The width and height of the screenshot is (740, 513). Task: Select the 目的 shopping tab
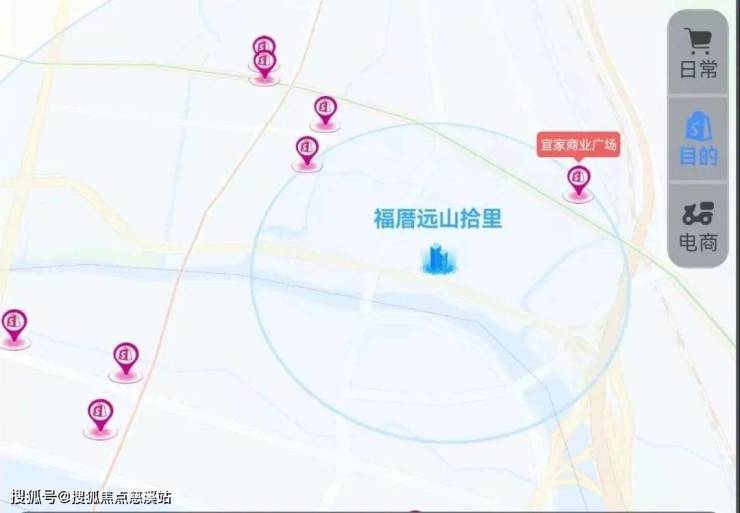(x=698, y=138)
